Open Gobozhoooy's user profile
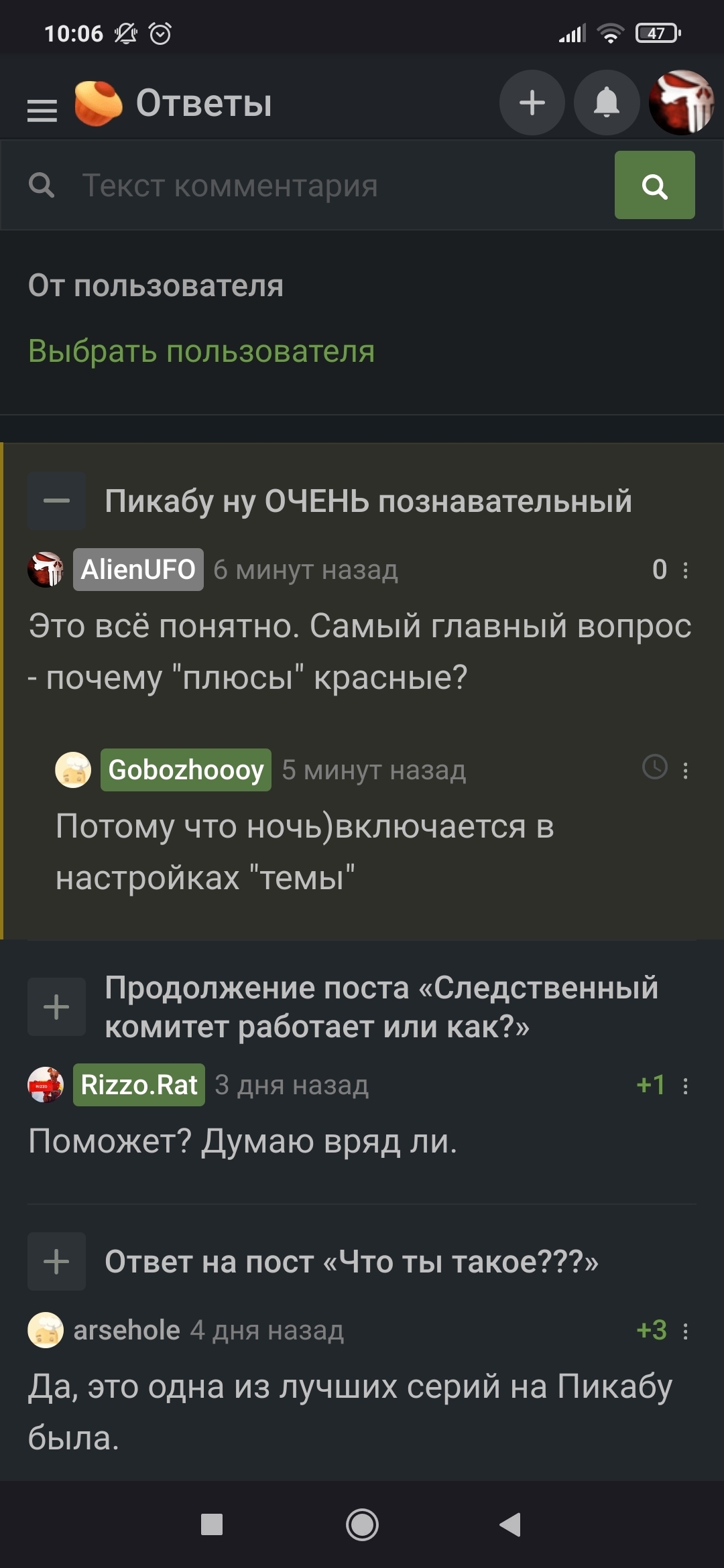724x1568 pixels. (x=186, y=770)
